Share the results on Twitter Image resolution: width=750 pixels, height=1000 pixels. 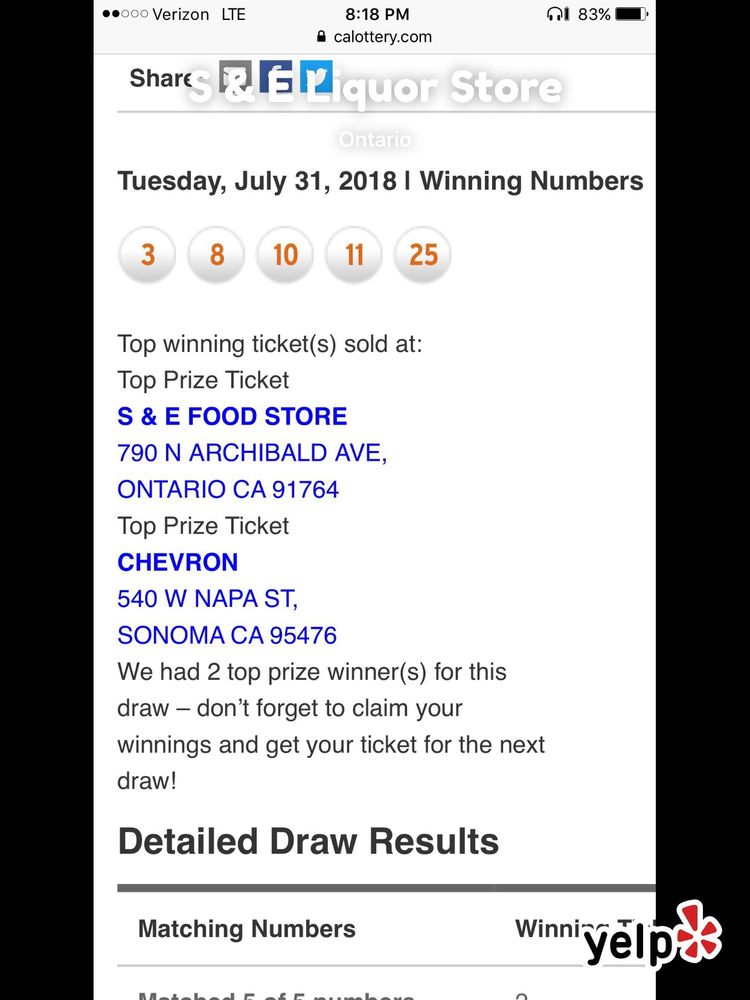(x=316, y=77)
